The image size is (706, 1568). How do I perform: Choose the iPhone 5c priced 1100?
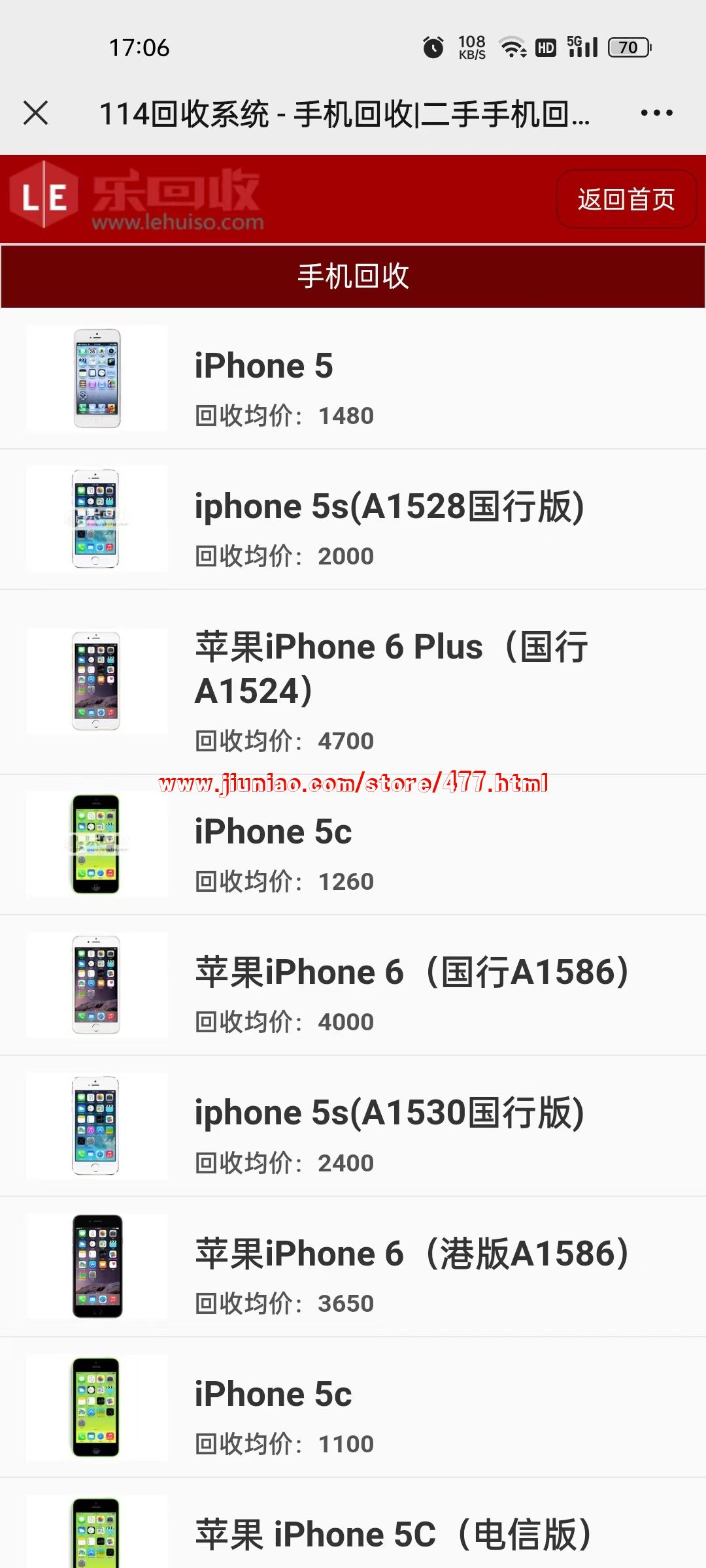[353, 1408]
